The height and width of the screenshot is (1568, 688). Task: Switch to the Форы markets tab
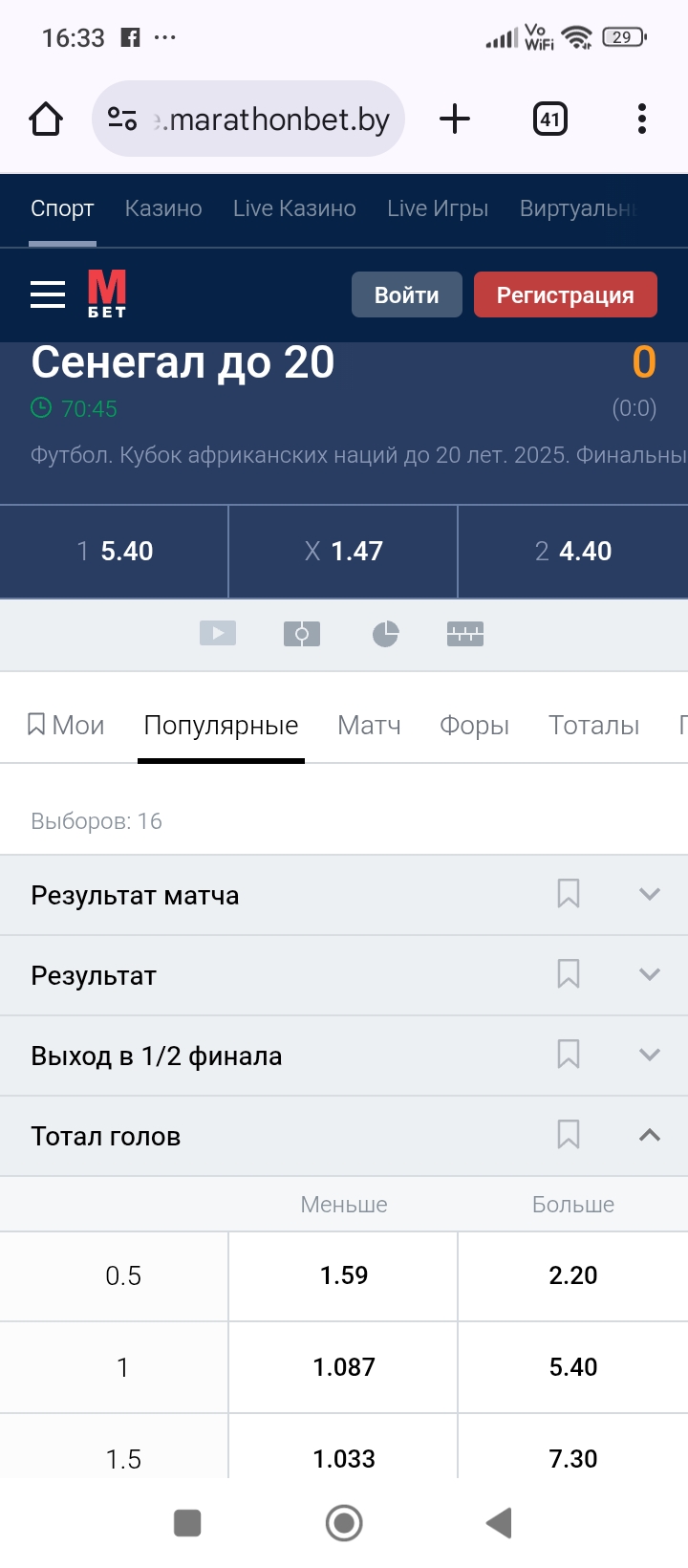pos(474,726)
